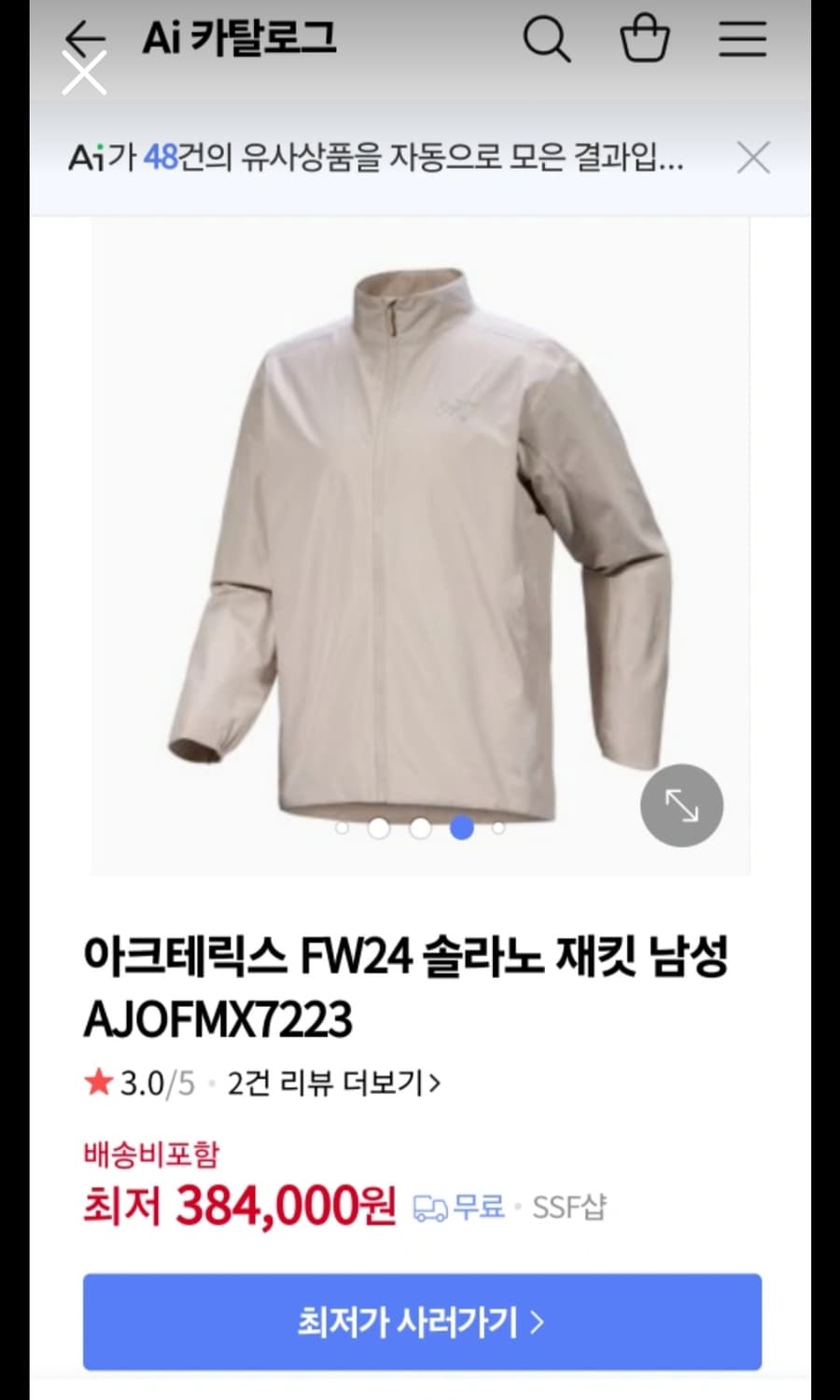Tap the back arrow to go back

pyautogui.click(x=85, y=39)
